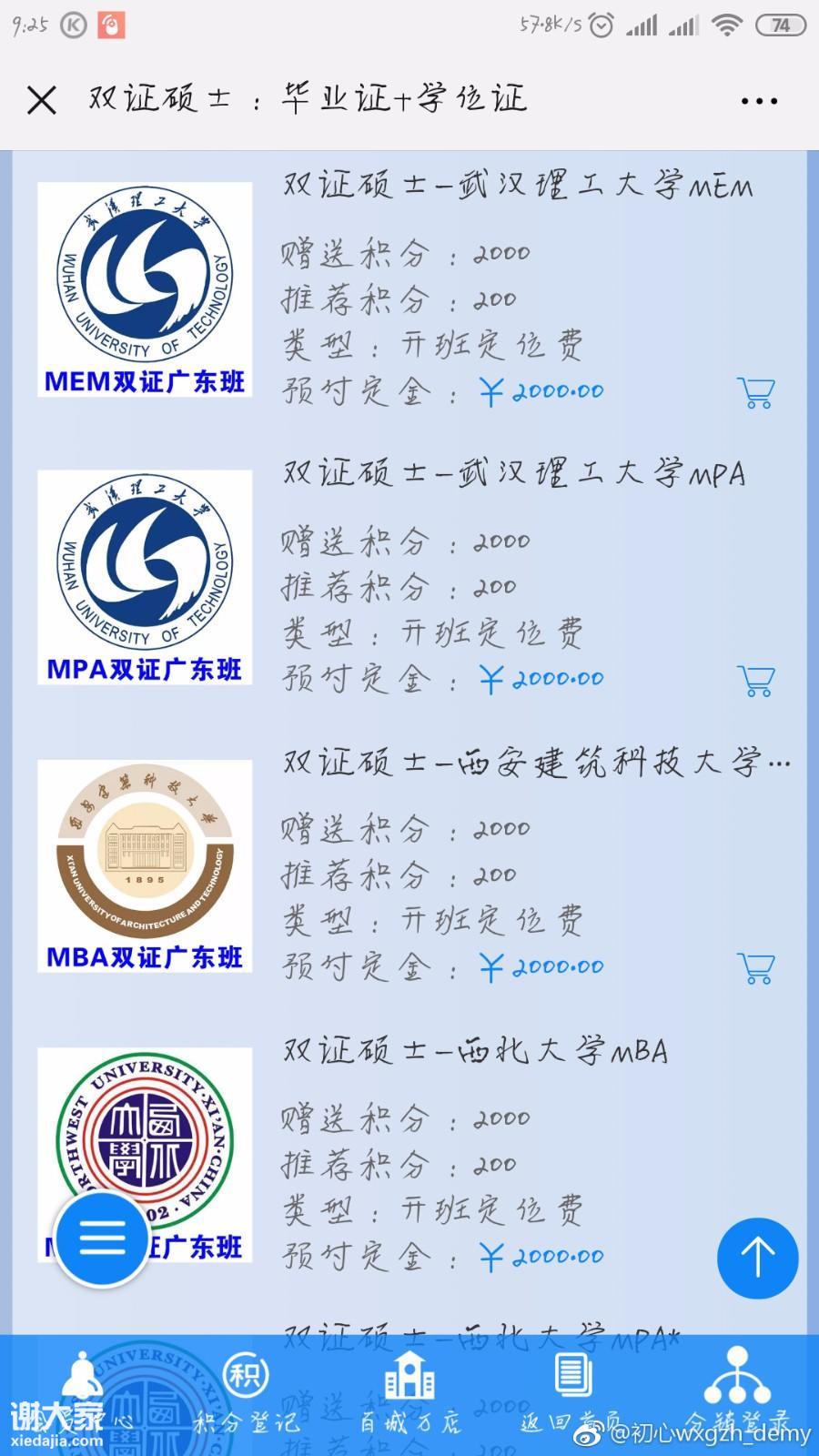This screenshot has width=819, height=1456.
Task: Add 武汉理工大学MEM to the cart
Action: coord(755,393)
